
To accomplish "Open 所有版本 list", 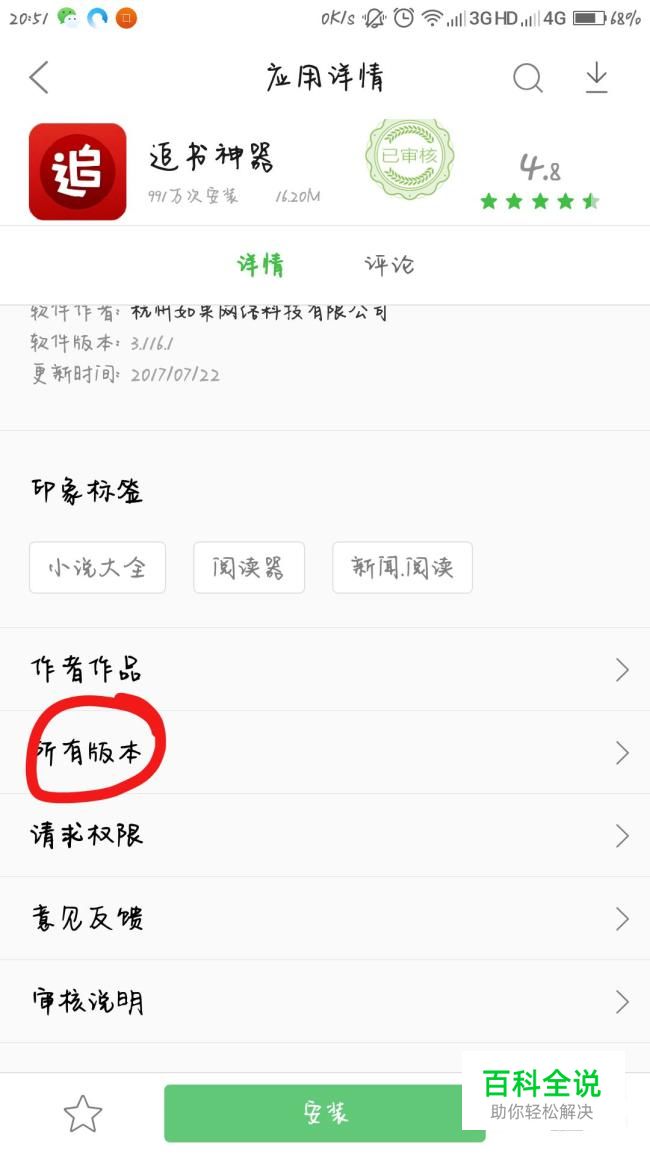I will pos(325,753).
